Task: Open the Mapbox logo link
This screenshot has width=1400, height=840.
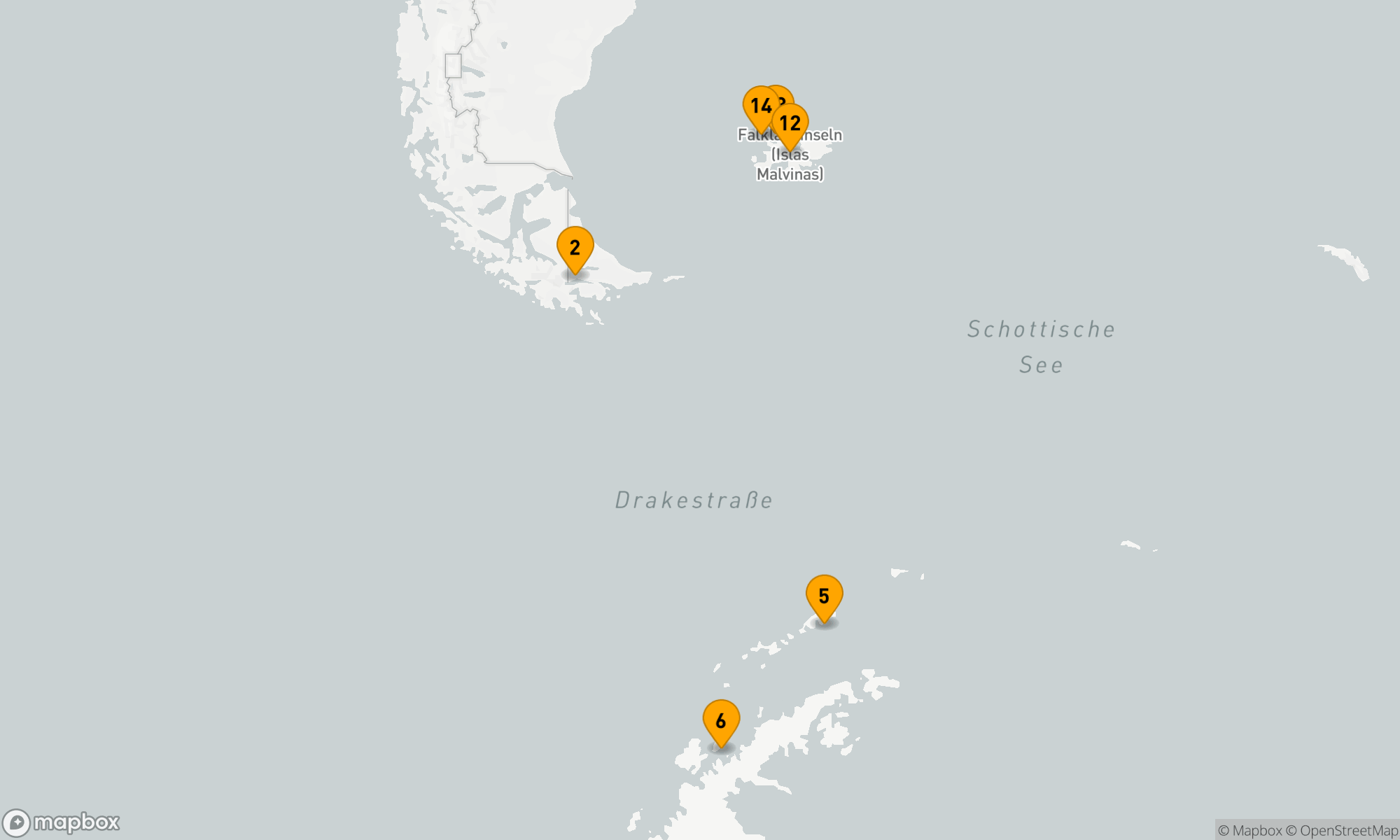Action: [x=62, y=822]
